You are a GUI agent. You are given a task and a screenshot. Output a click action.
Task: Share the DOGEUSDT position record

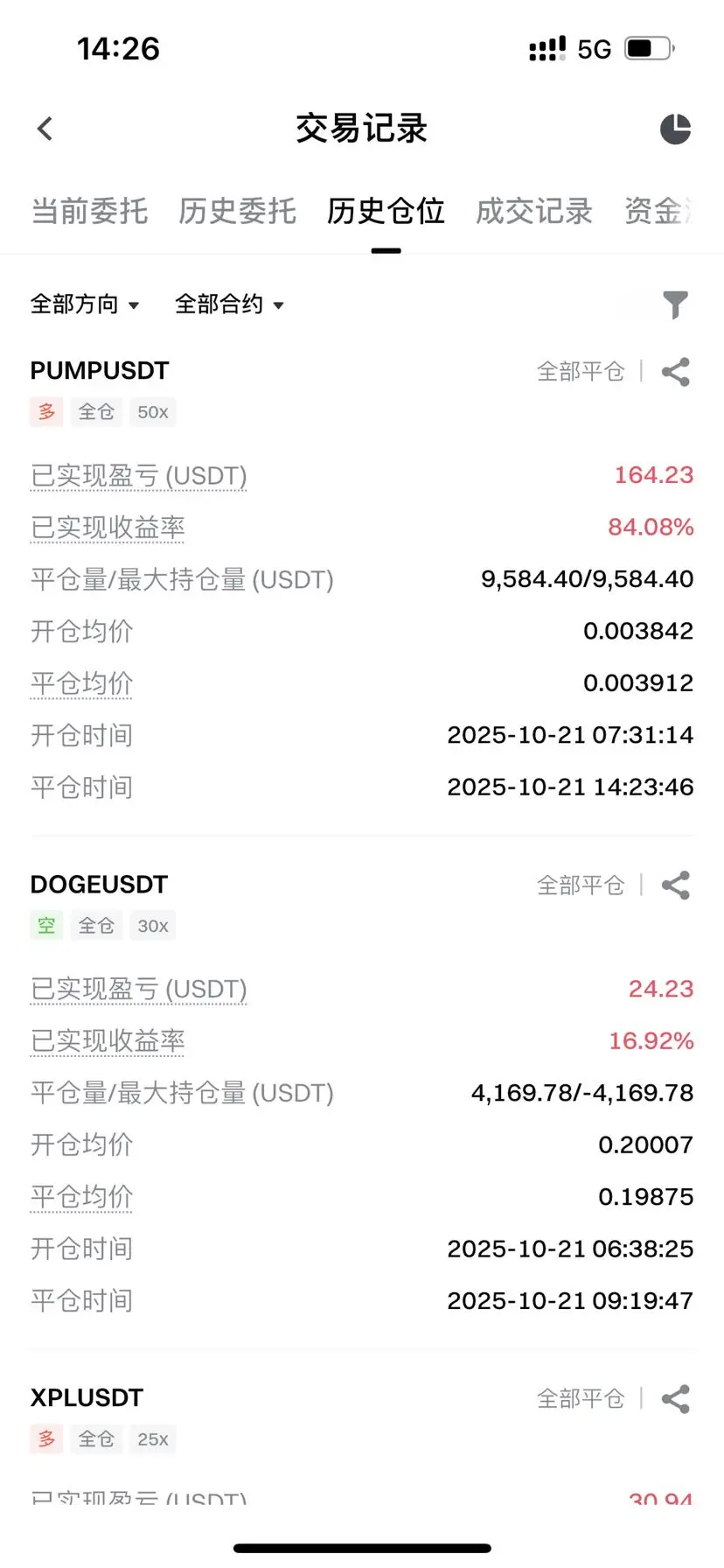click(x=676, y=885)
